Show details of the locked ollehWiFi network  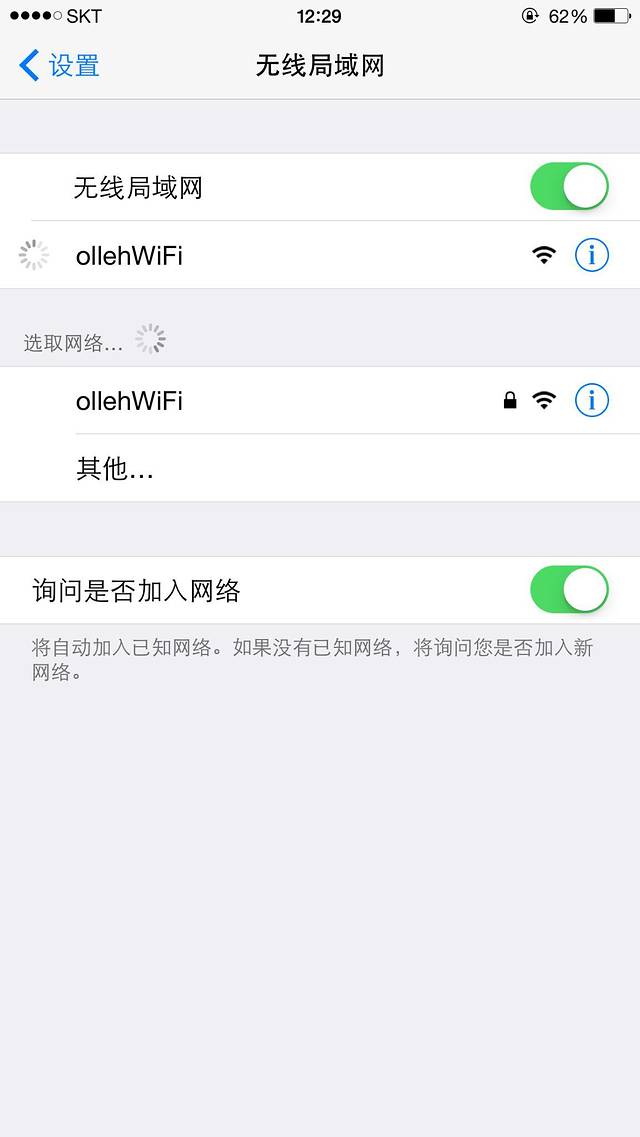591,401
